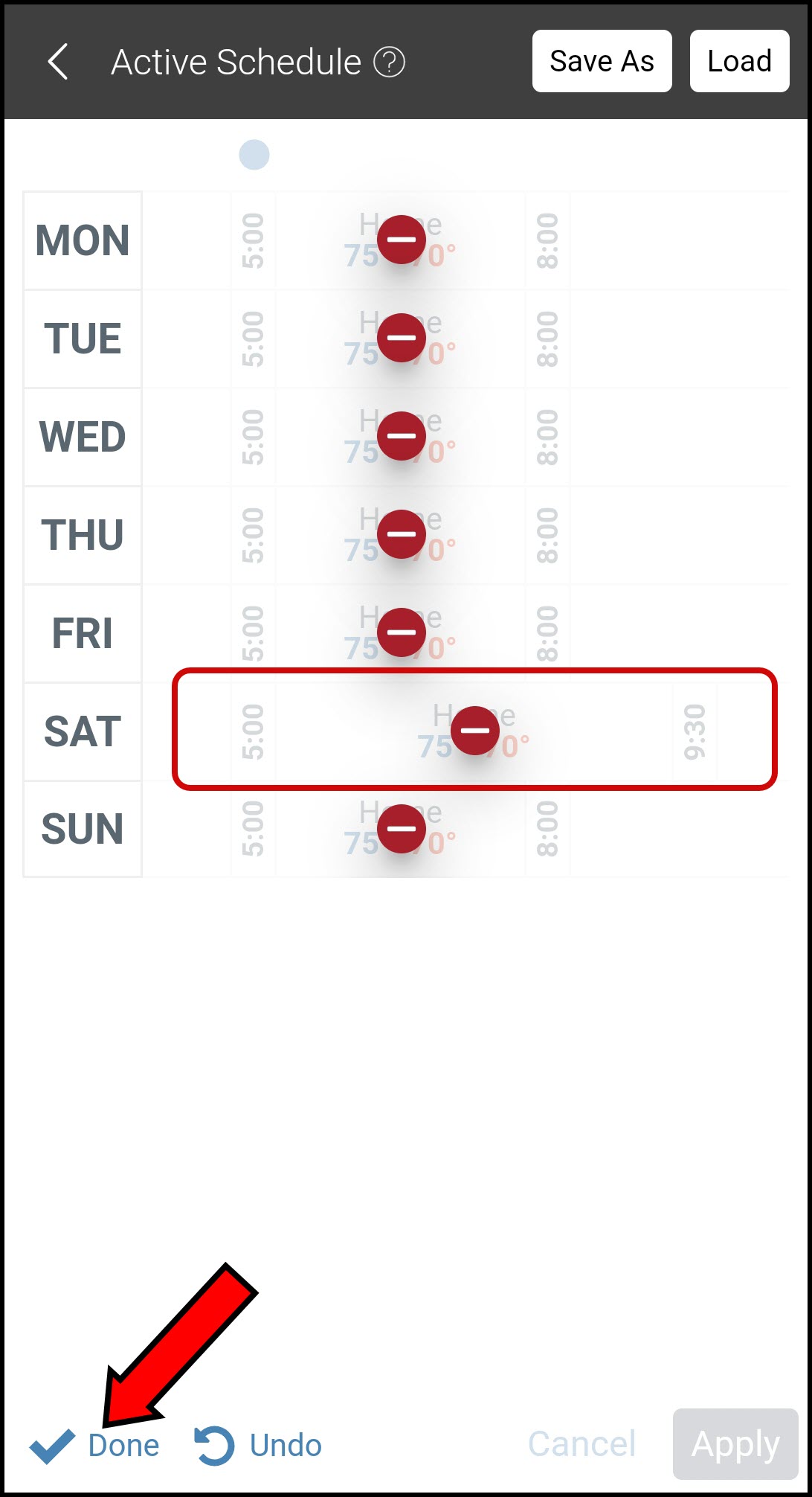
Task: Remove Monday's Home period
Action: [x=402, y=240]
